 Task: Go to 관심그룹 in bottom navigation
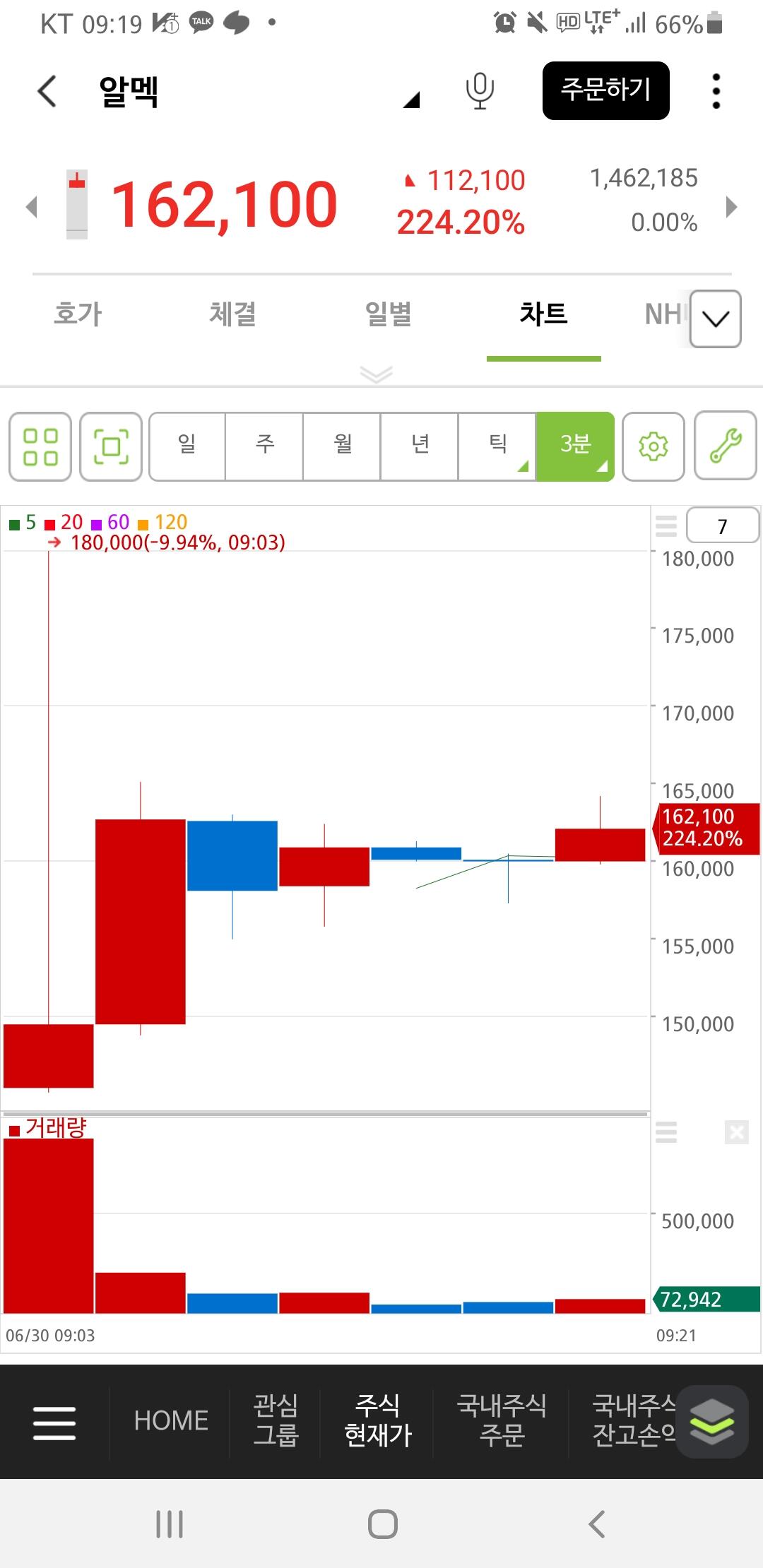276,1420
